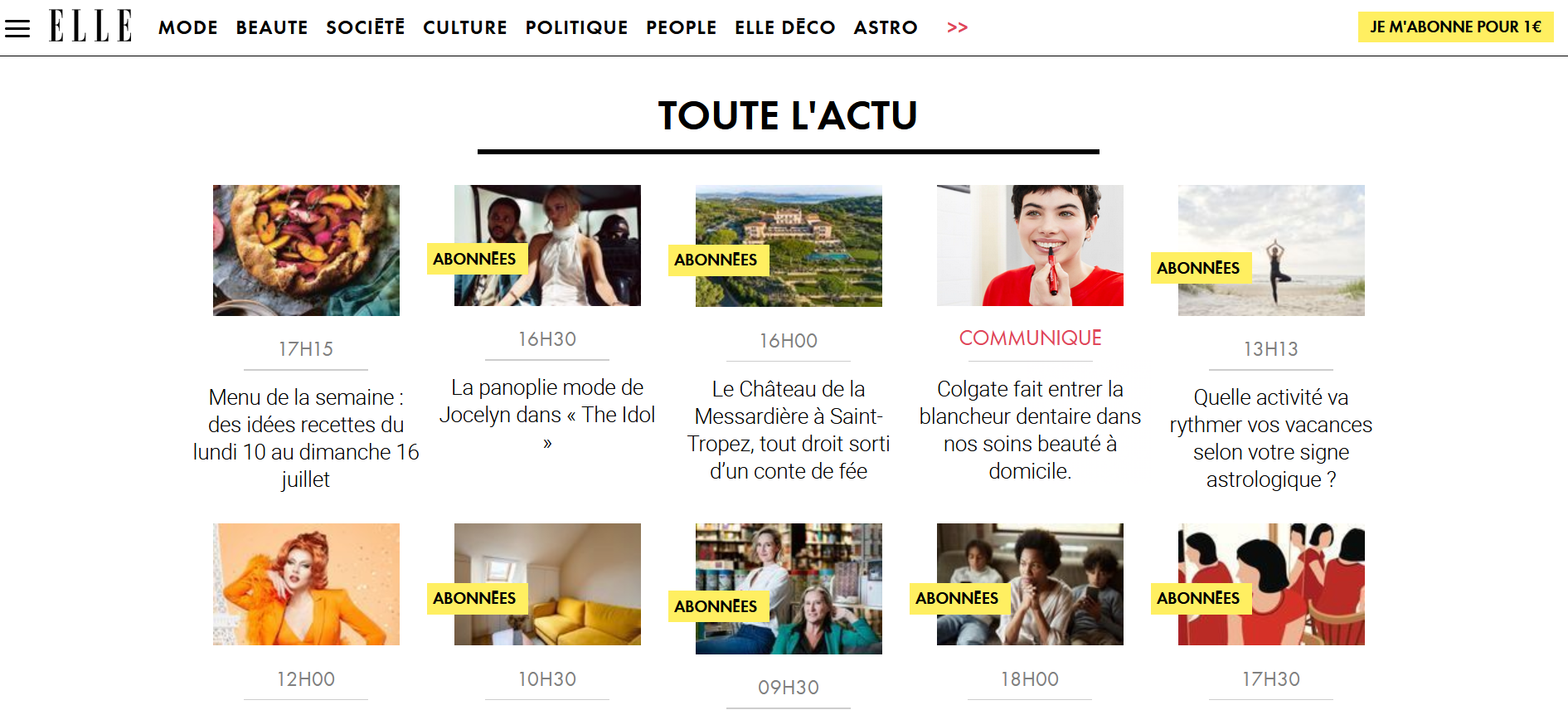The image size is (1568, 710).
Task: Switch to the Astro section
Action: coord(886,28)
